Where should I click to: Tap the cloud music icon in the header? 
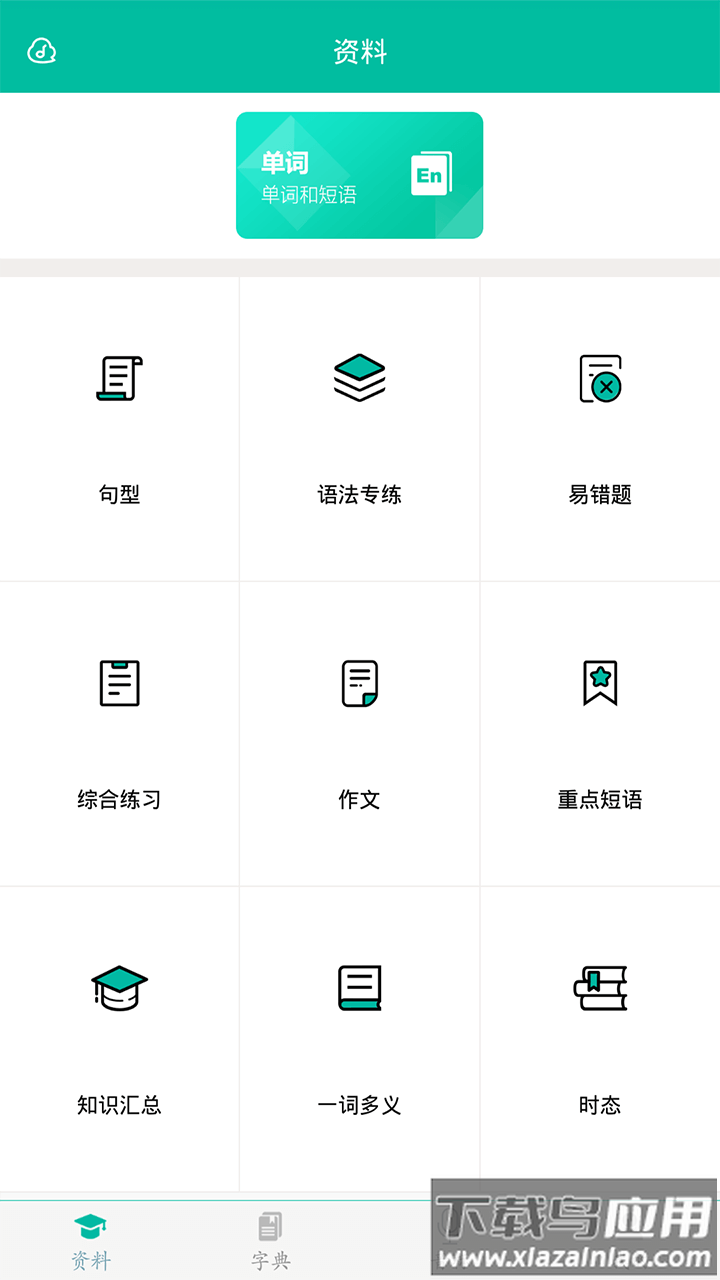pyautogui.click(x=41, y=49)
